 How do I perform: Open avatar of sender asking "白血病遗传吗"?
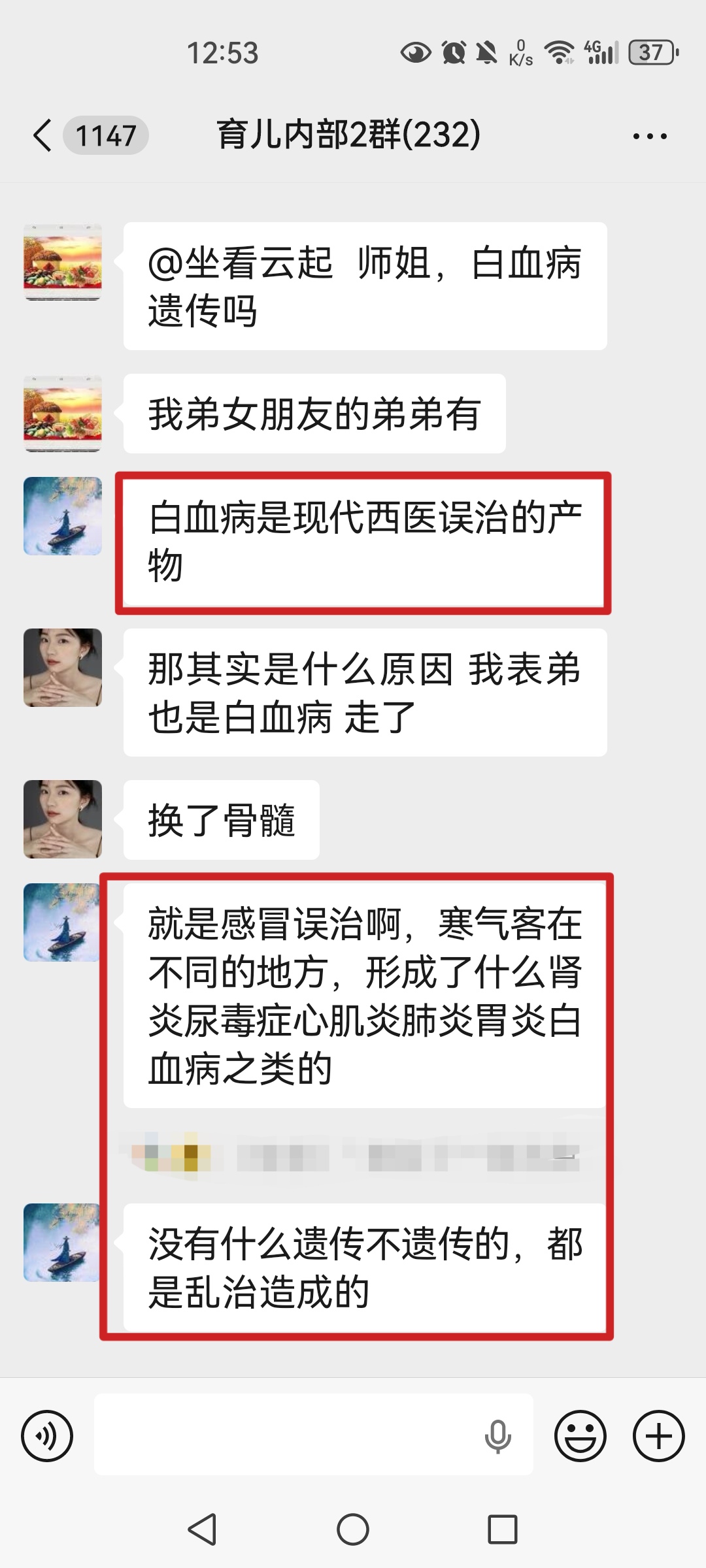coord(63,262)
